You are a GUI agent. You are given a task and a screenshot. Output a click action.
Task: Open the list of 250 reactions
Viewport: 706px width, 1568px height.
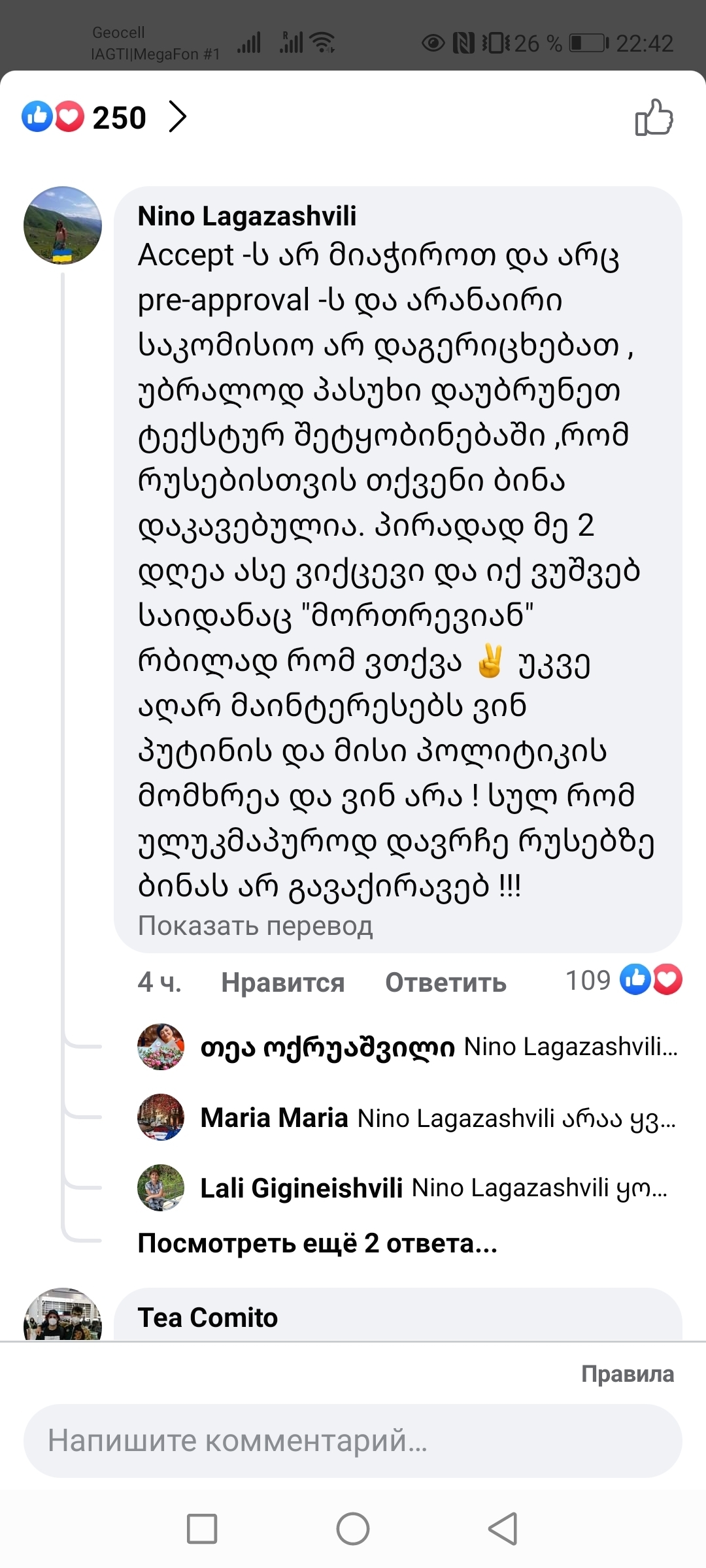(x=105, y=118)
